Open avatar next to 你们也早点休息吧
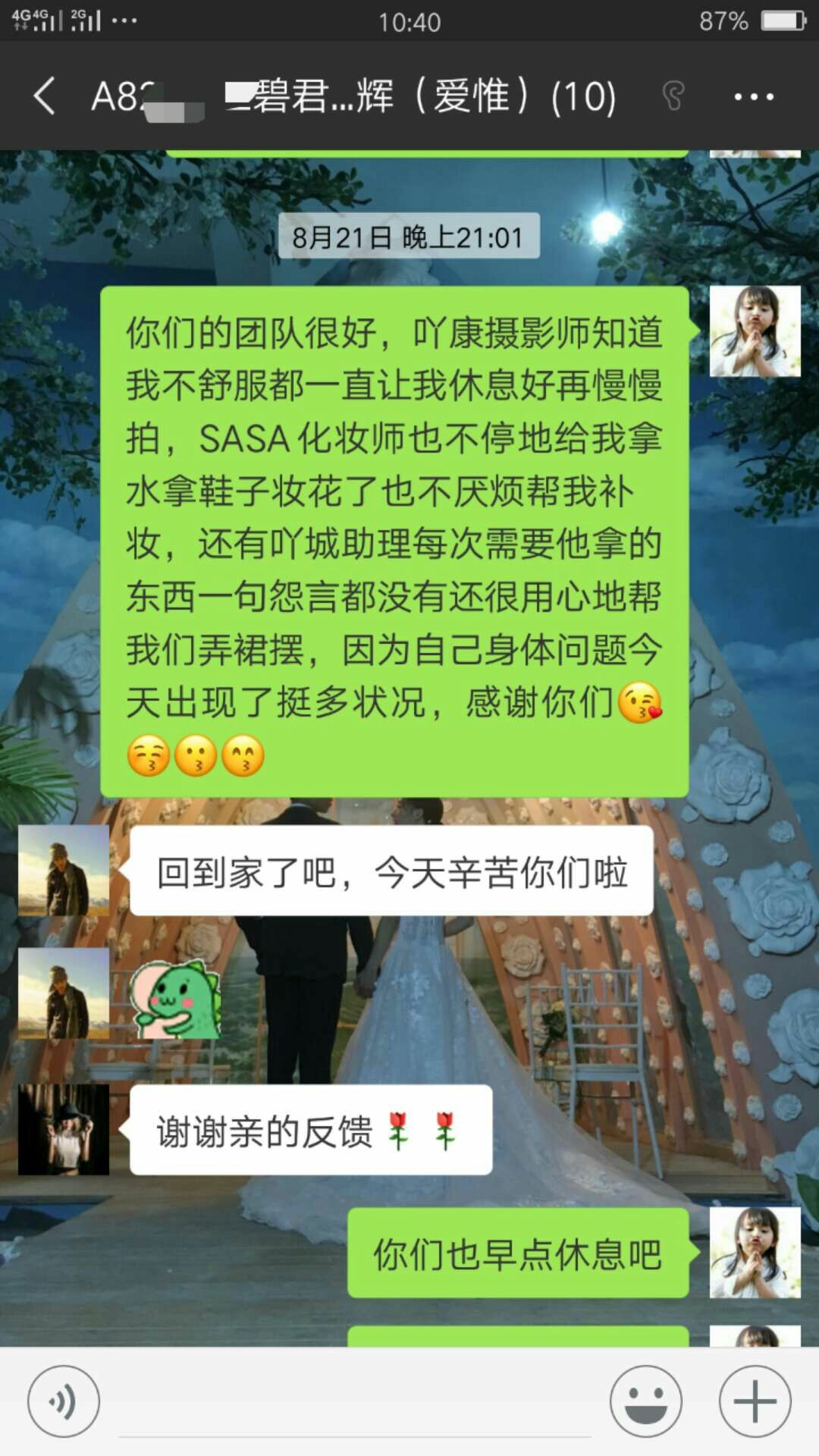 [755, 1253]
